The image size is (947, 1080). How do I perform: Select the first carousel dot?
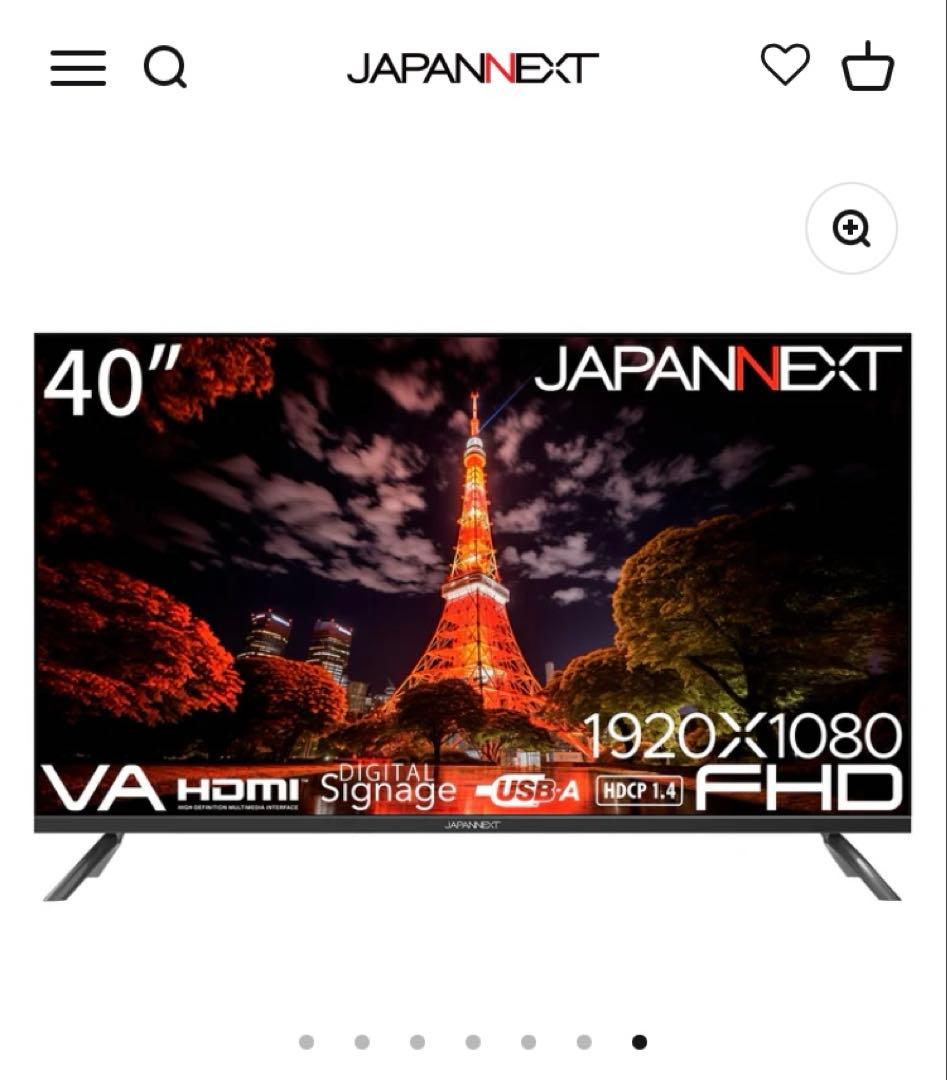306,1042
